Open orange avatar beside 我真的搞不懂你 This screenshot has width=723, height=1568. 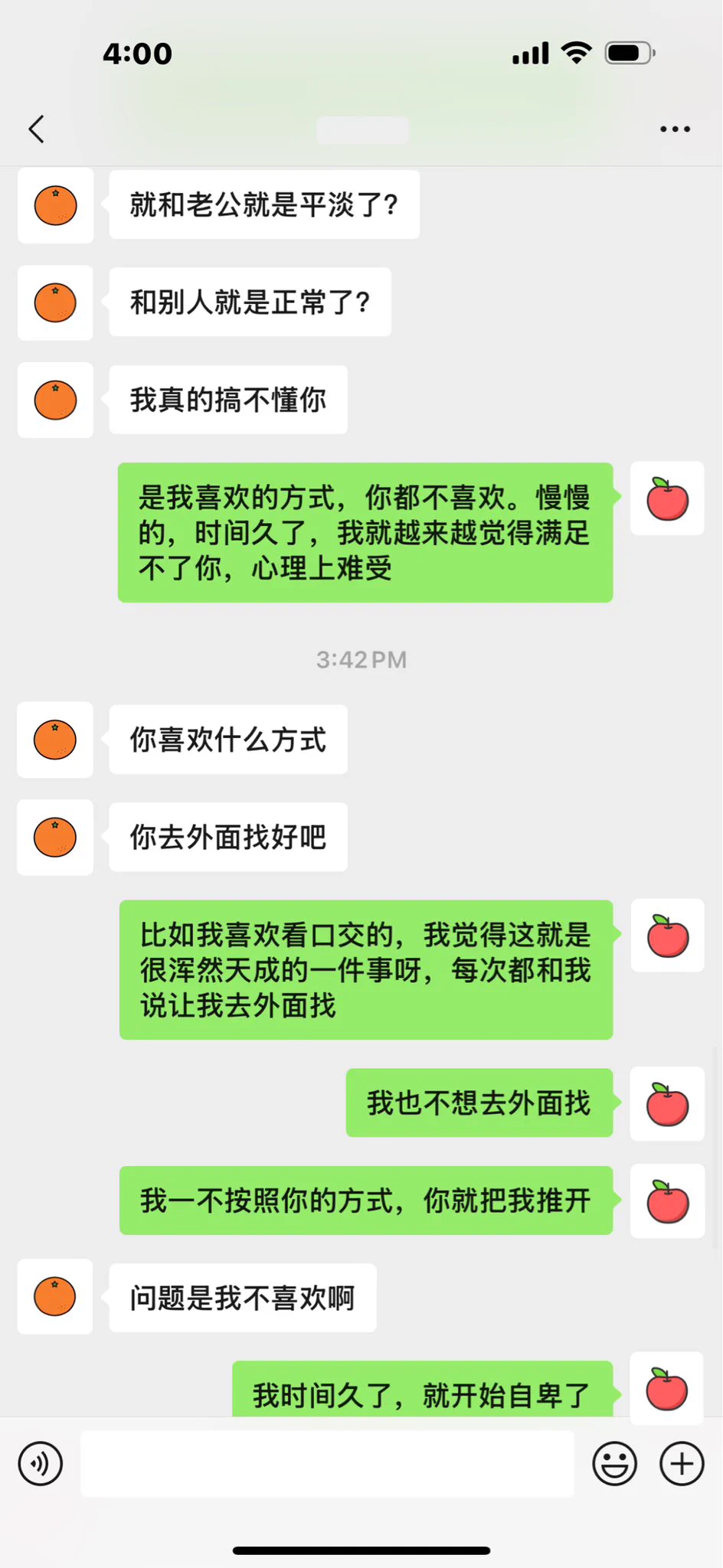click(x=55, y=400)
